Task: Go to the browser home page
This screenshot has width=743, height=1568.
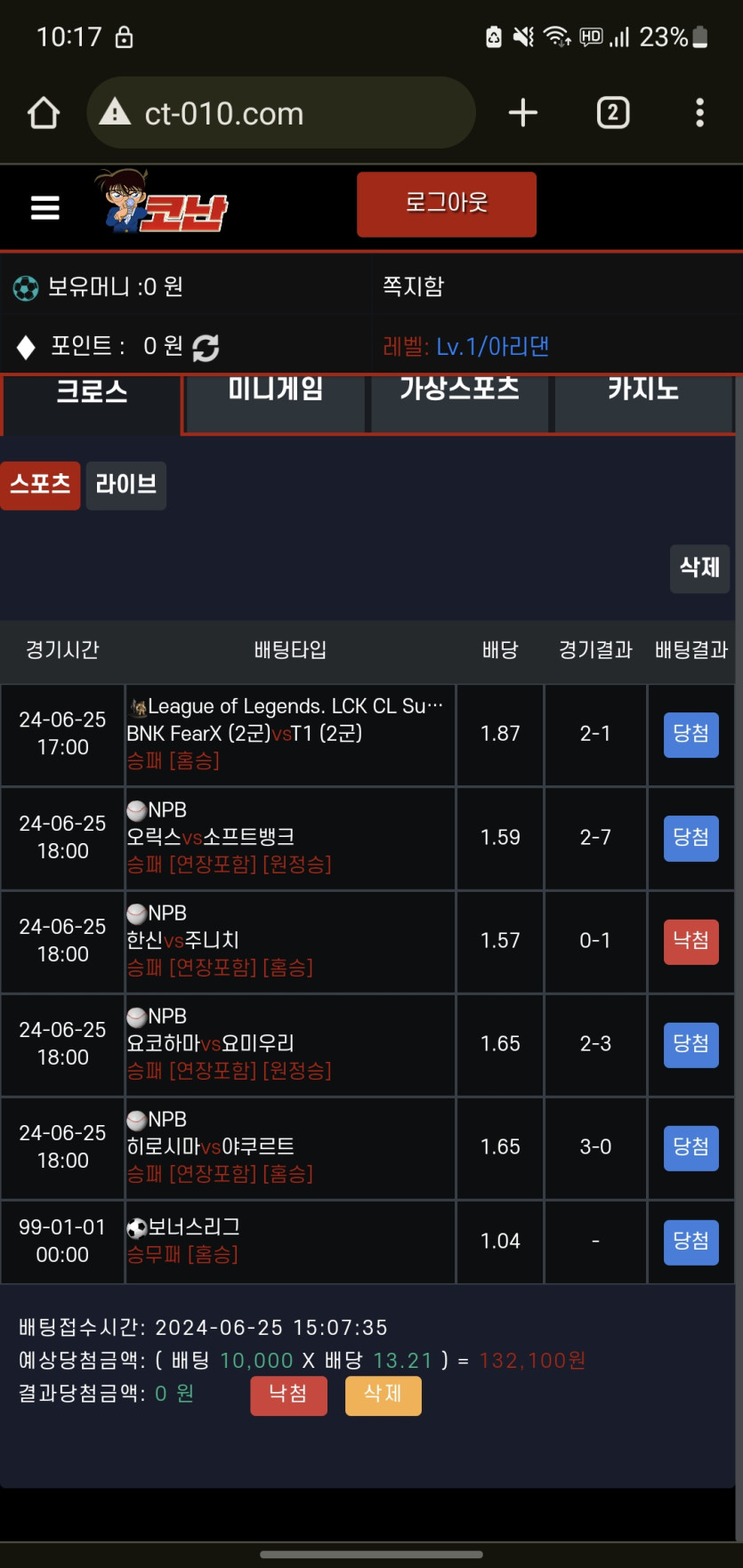Action: [44, 113]
